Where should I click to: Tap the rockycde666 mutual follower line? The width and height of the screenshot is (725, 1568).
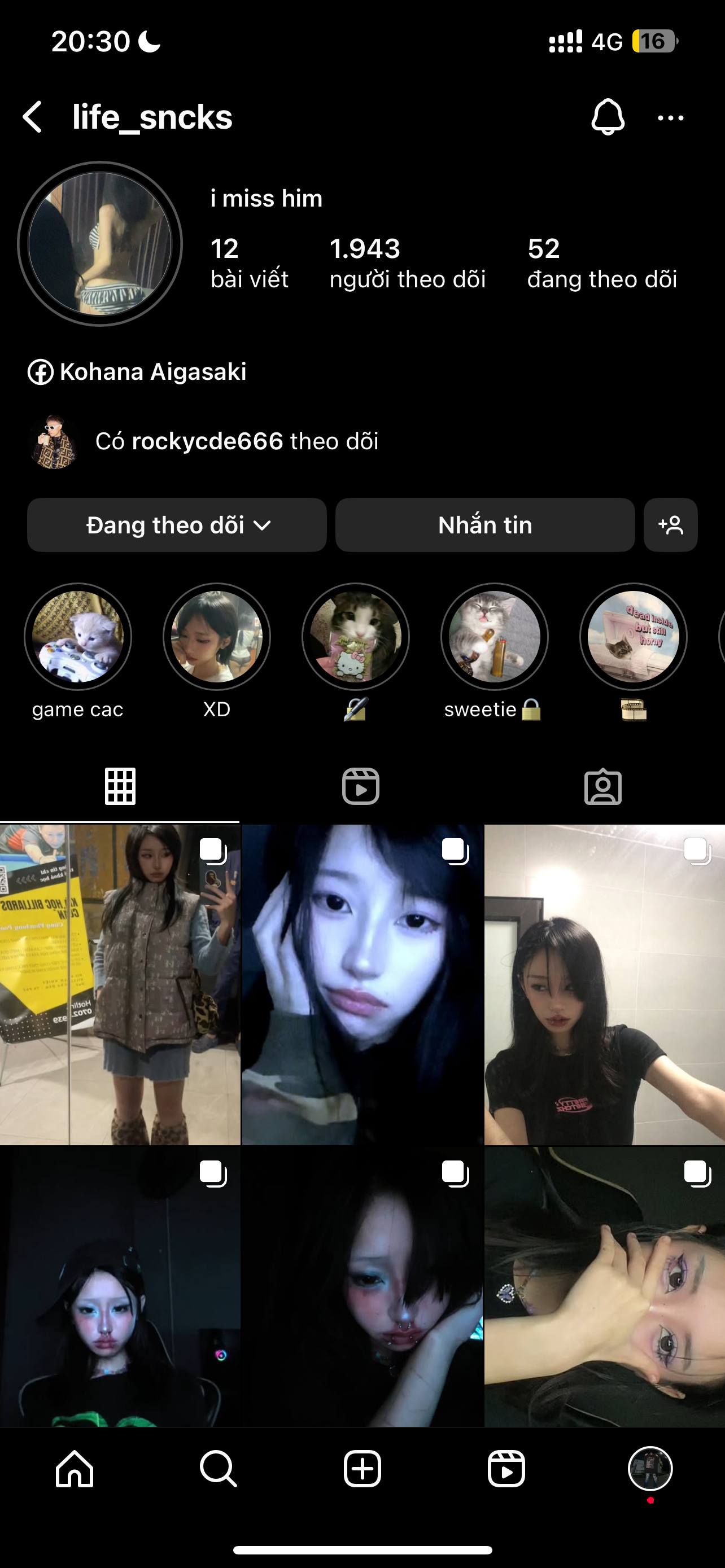click(x=236, y=441)
